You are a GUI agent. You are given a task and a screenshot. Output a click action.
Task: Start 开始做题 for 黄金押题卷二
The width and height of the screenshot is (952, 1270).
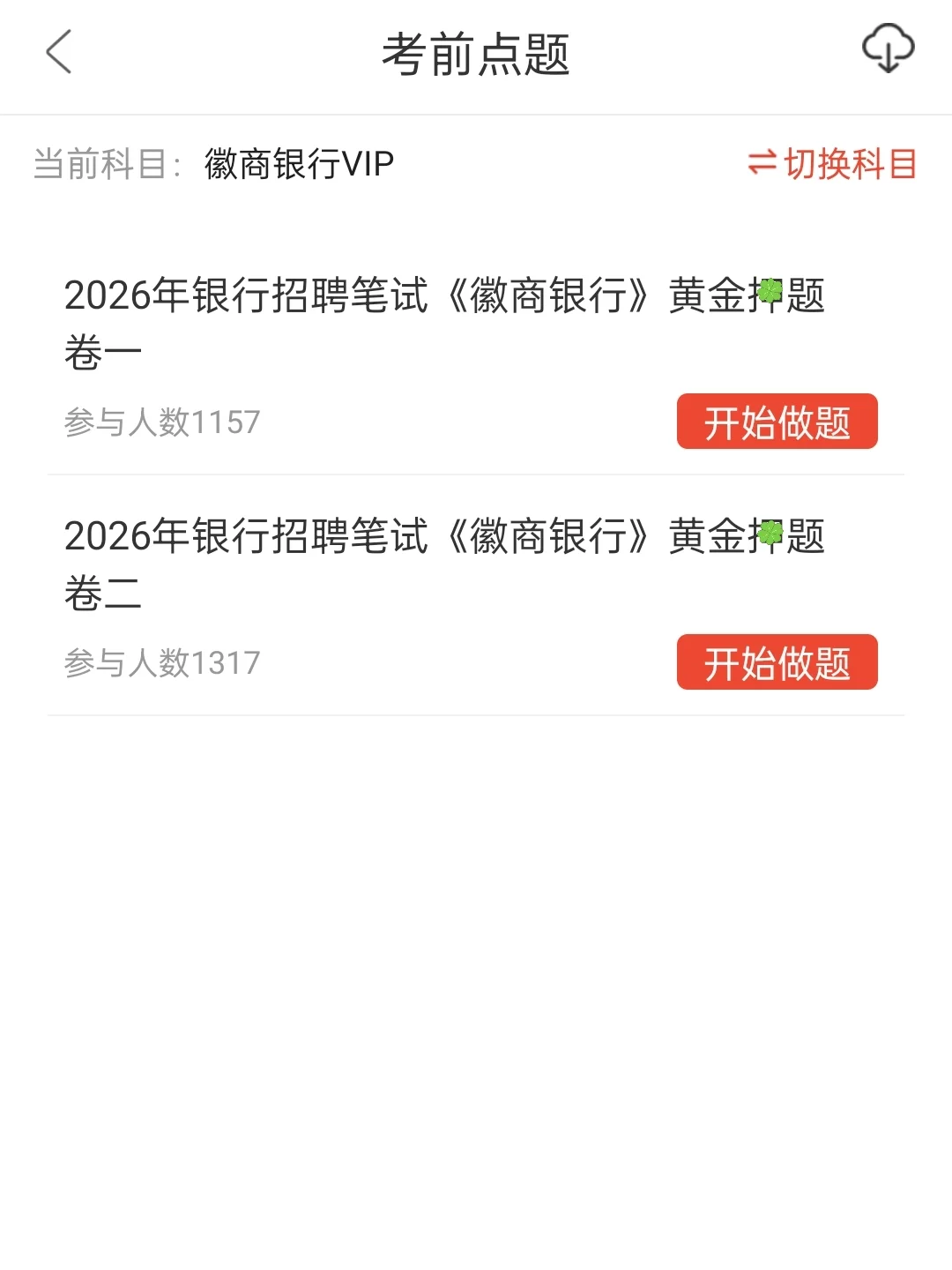click(777, 662)
